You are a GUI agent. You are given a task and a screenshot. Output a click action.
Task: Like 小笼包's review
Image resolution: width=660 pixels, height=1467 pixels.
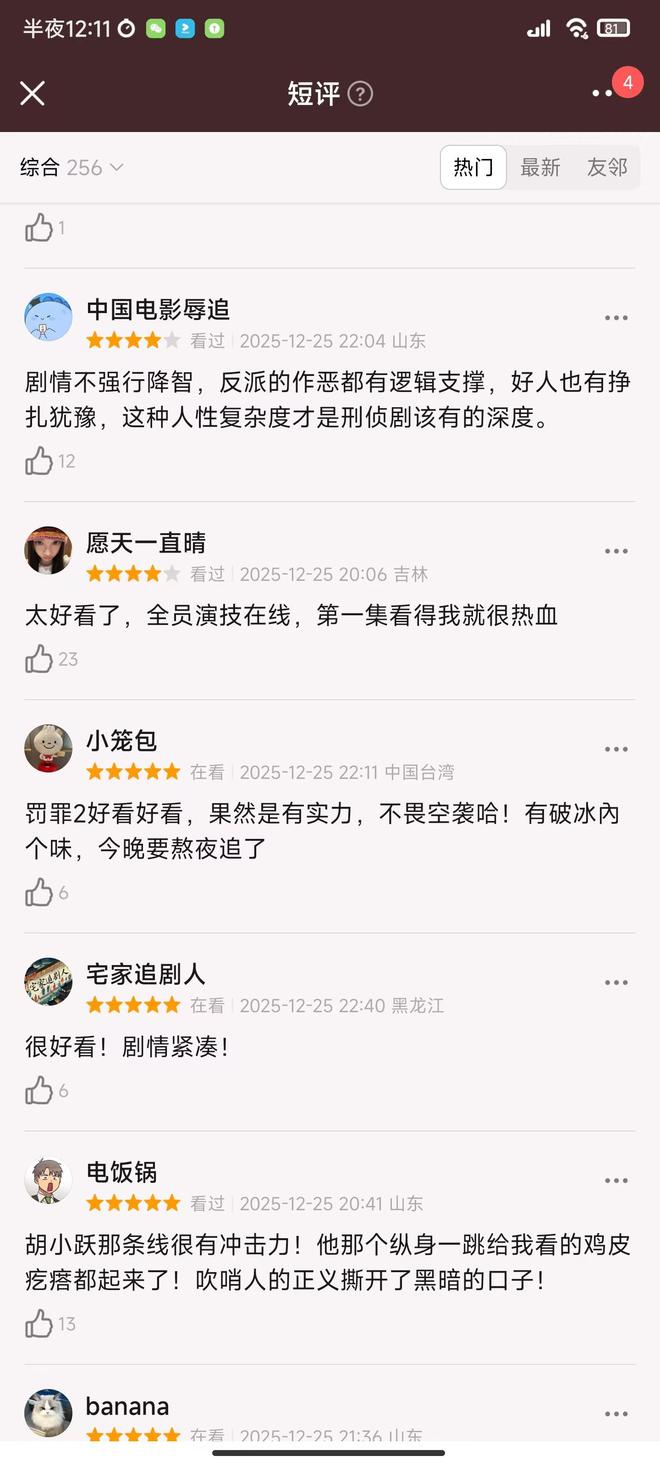click(x=40, y=893)
